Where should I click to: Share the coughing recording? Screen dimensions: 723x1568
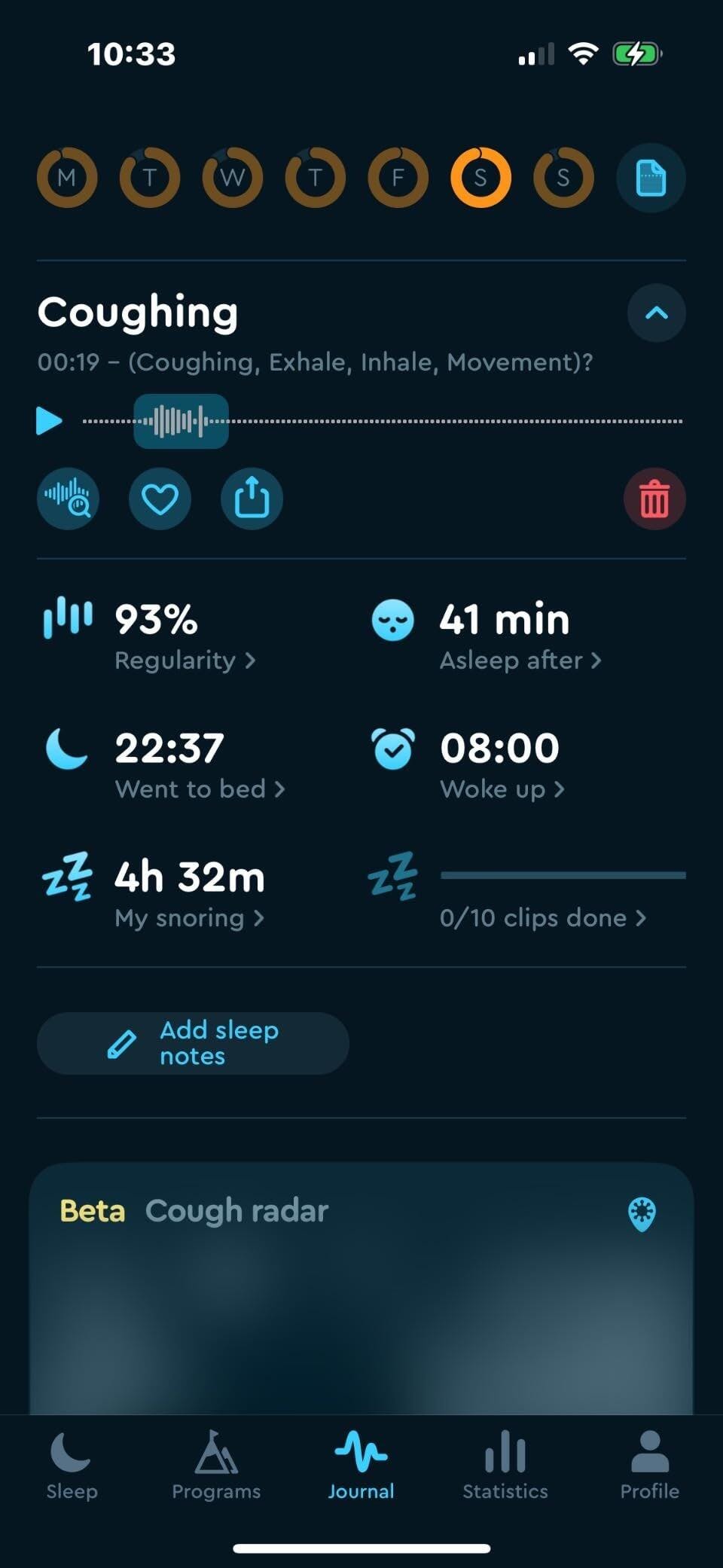tap(252, 499)
